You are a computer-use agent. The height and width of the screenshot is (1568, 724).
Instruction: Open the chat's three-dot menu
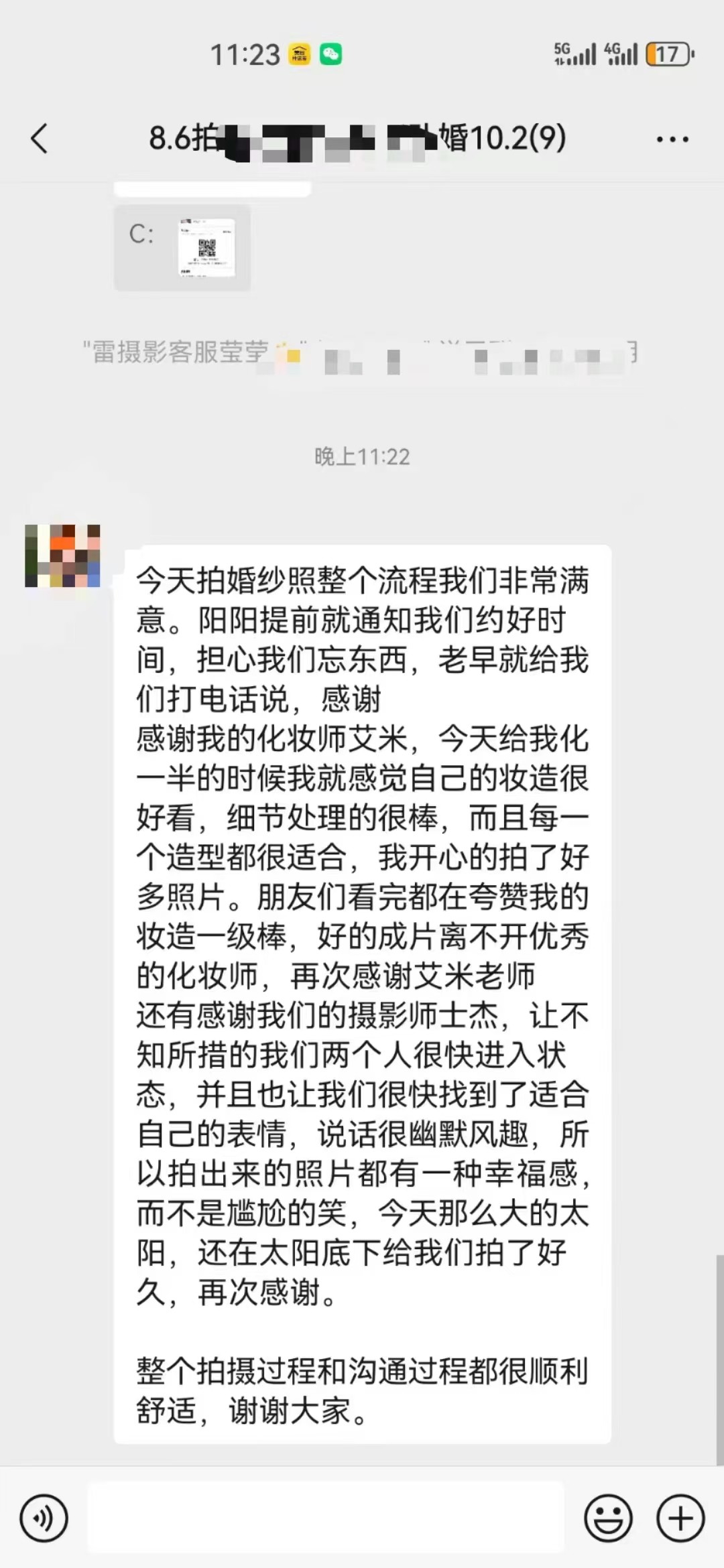[672, 139]
